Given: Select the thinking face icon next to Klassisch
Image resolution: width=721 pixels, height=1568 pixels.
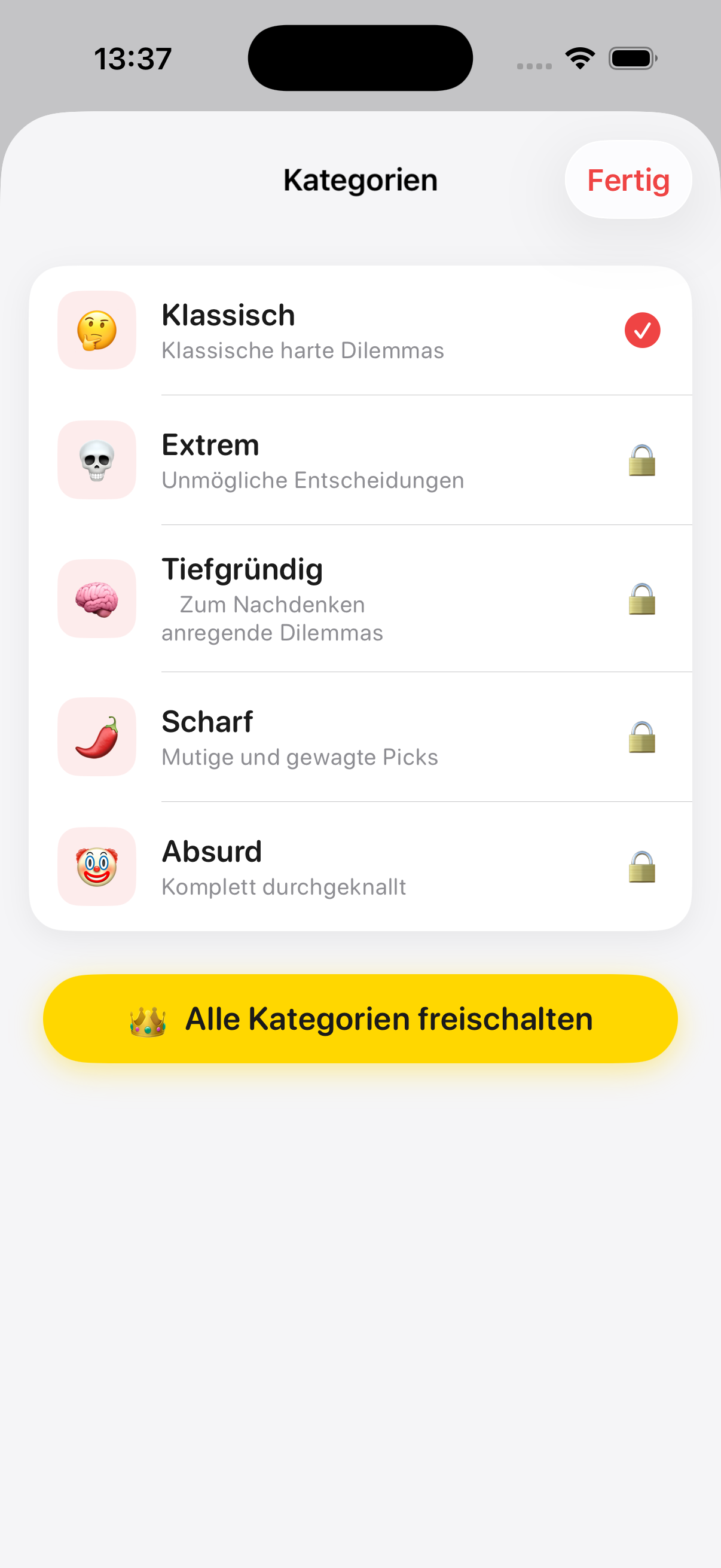Looking at the screenshot, I should (96, 330).
